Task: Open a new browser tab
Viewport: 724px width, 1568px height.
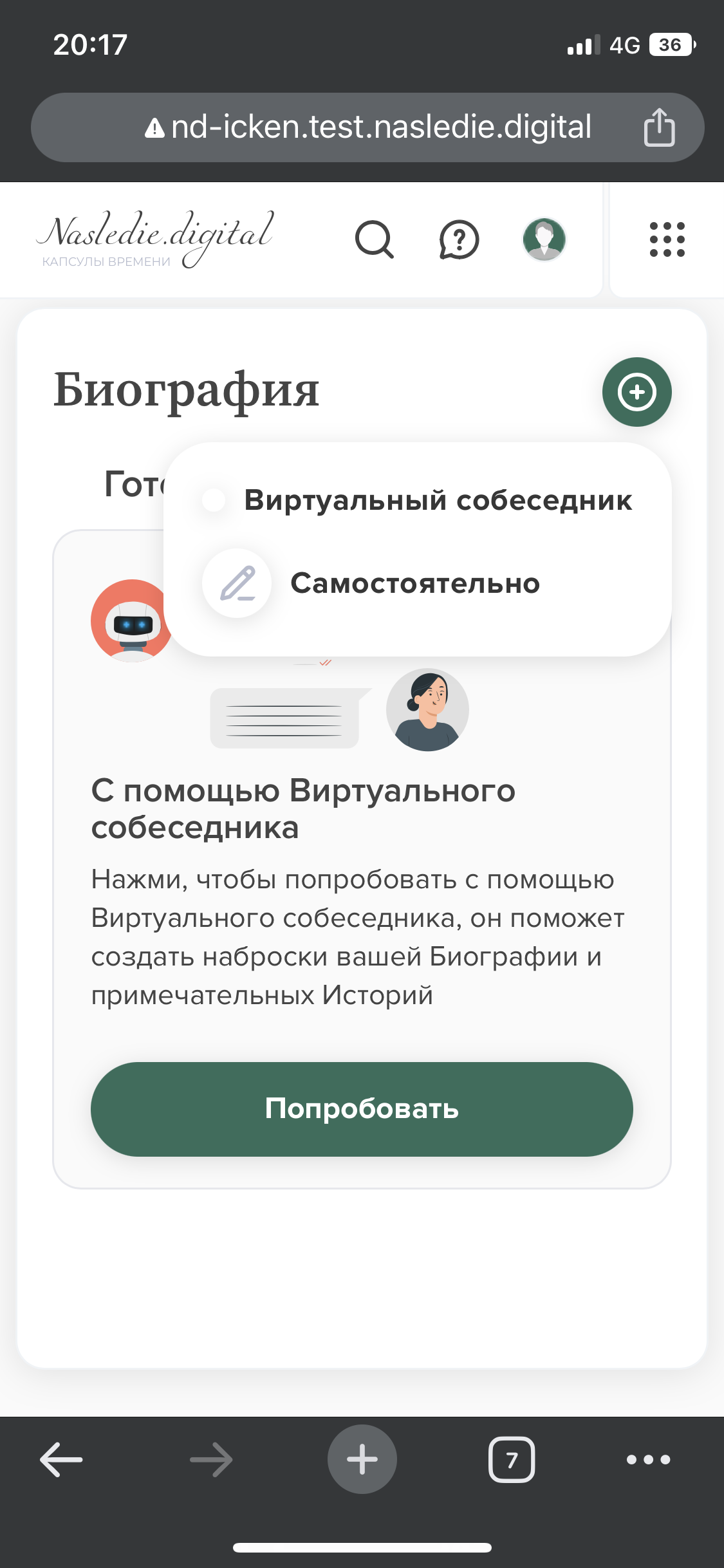Action: (362, 1459)
